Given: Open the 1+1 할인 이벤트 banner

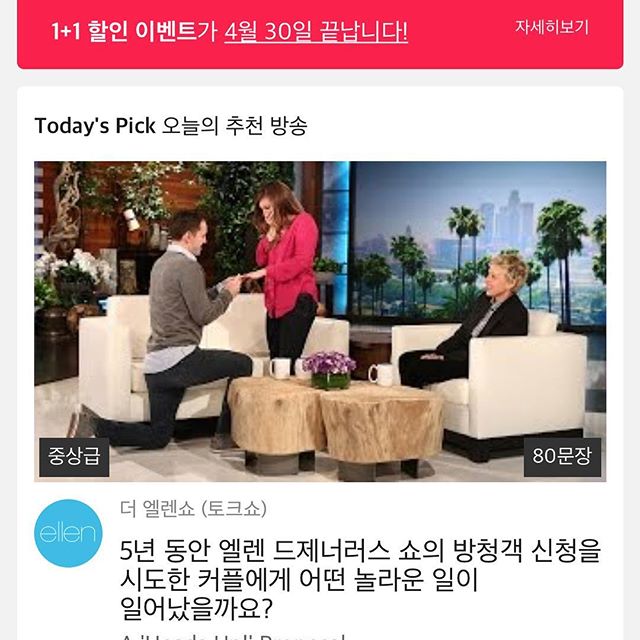Looking at the screenshot, I should pos(230,31).
